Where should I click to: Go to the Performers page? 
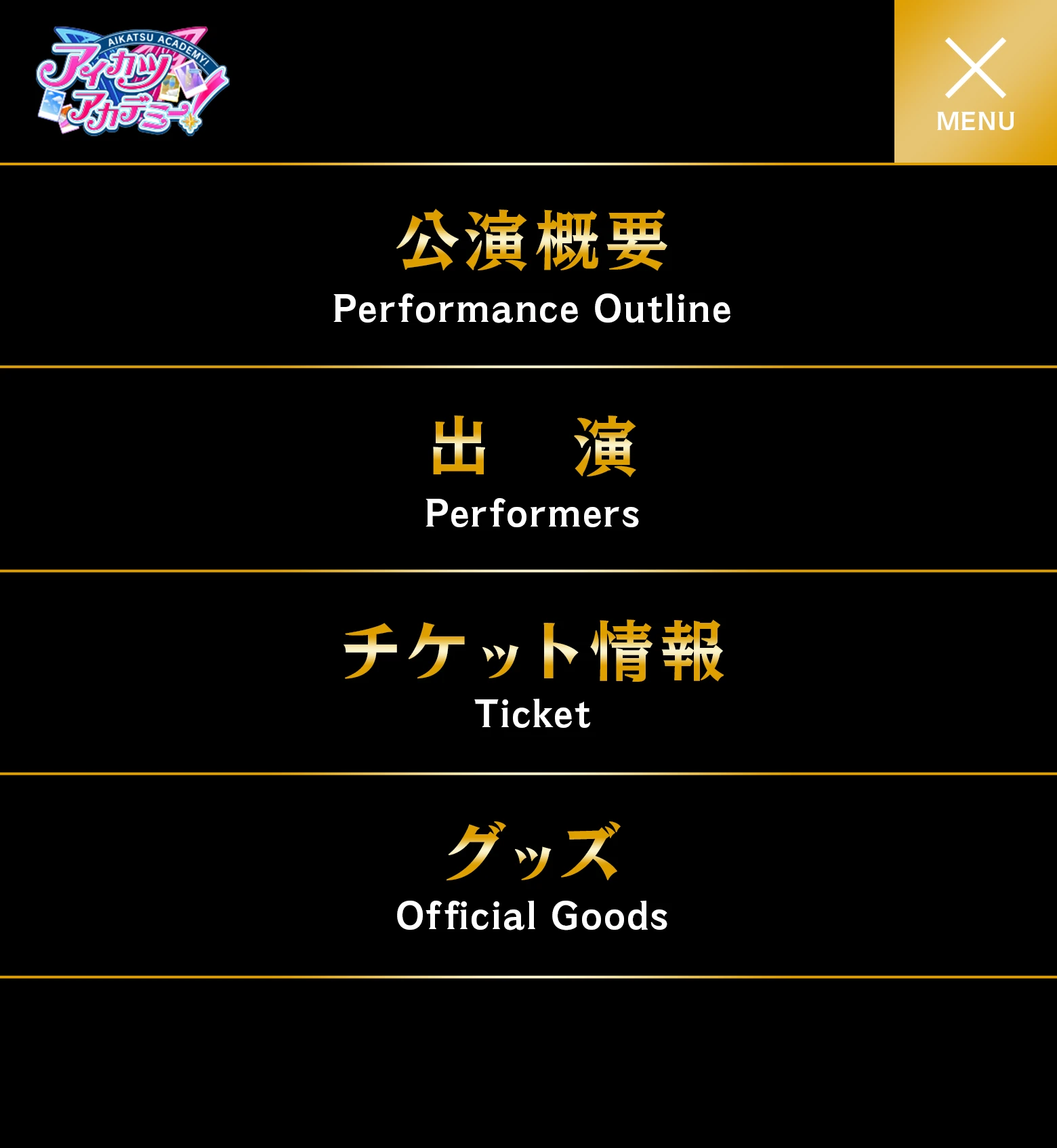tap(532, 470)
